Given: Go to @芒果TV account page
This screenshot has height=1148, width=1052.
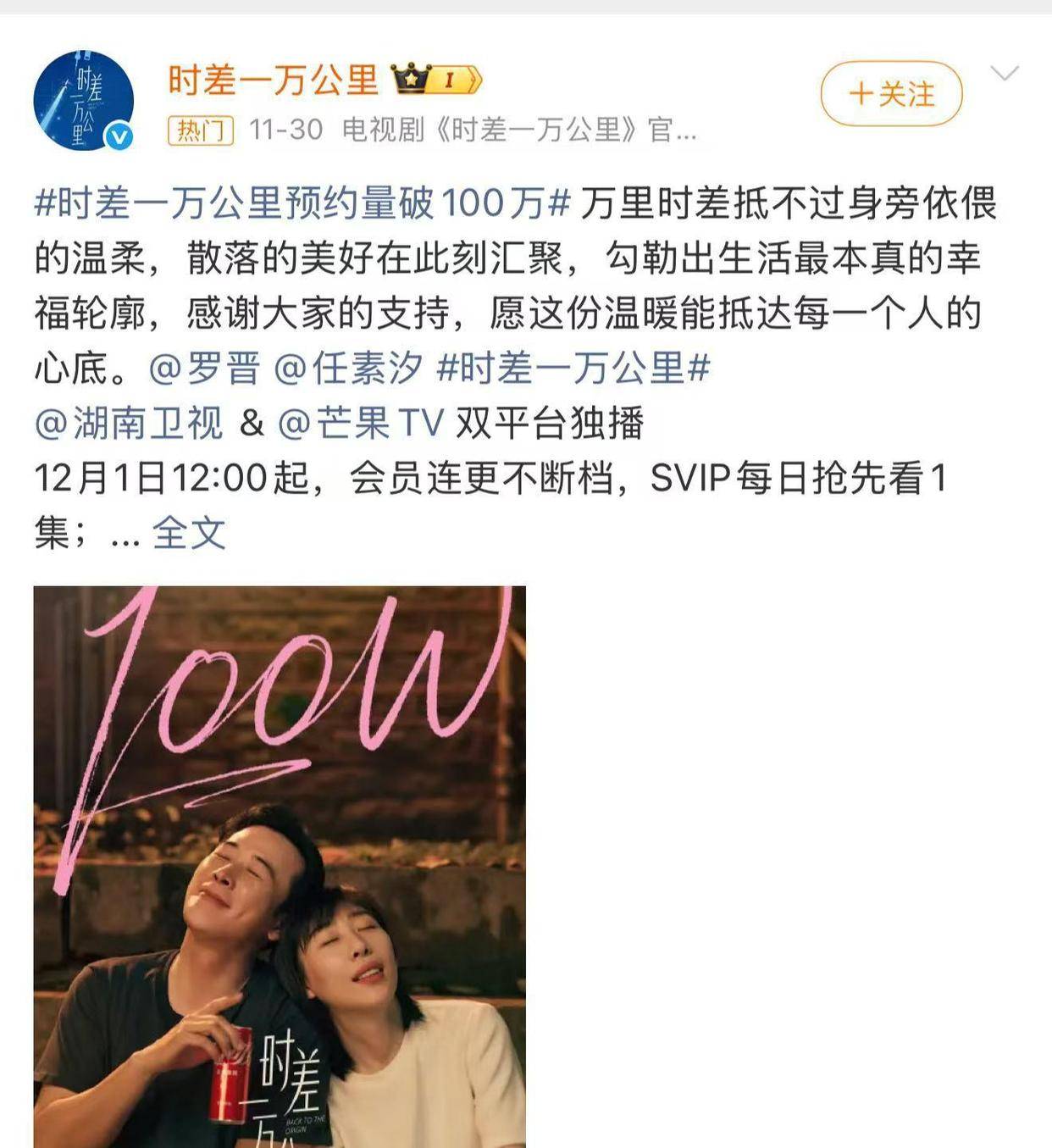Looking at the screenshot, I should [361, 424].
